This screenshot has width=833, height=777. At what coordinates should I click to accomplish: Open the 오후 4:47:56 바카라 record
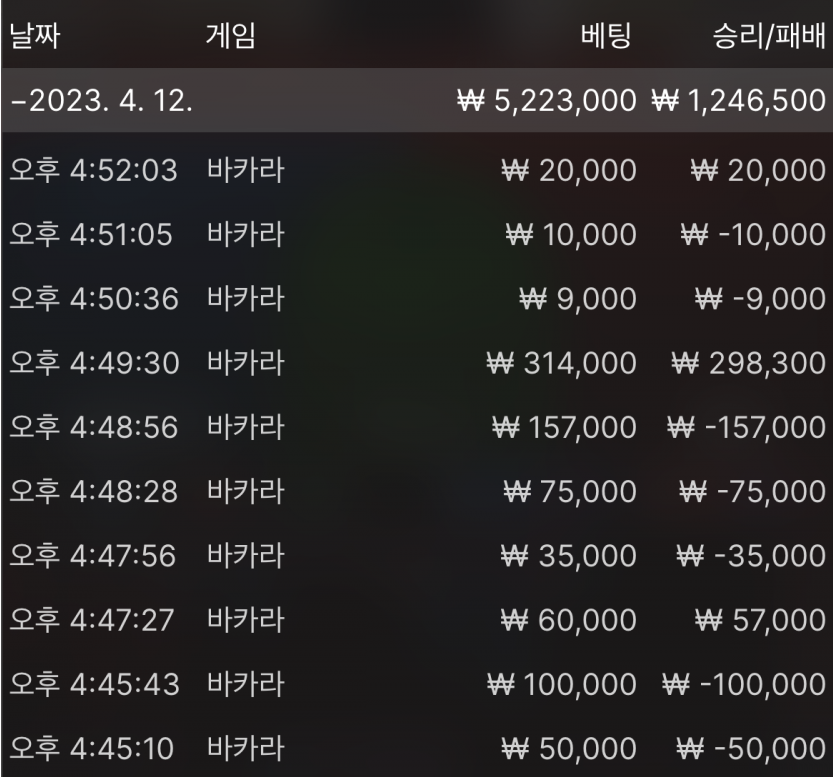416,555
